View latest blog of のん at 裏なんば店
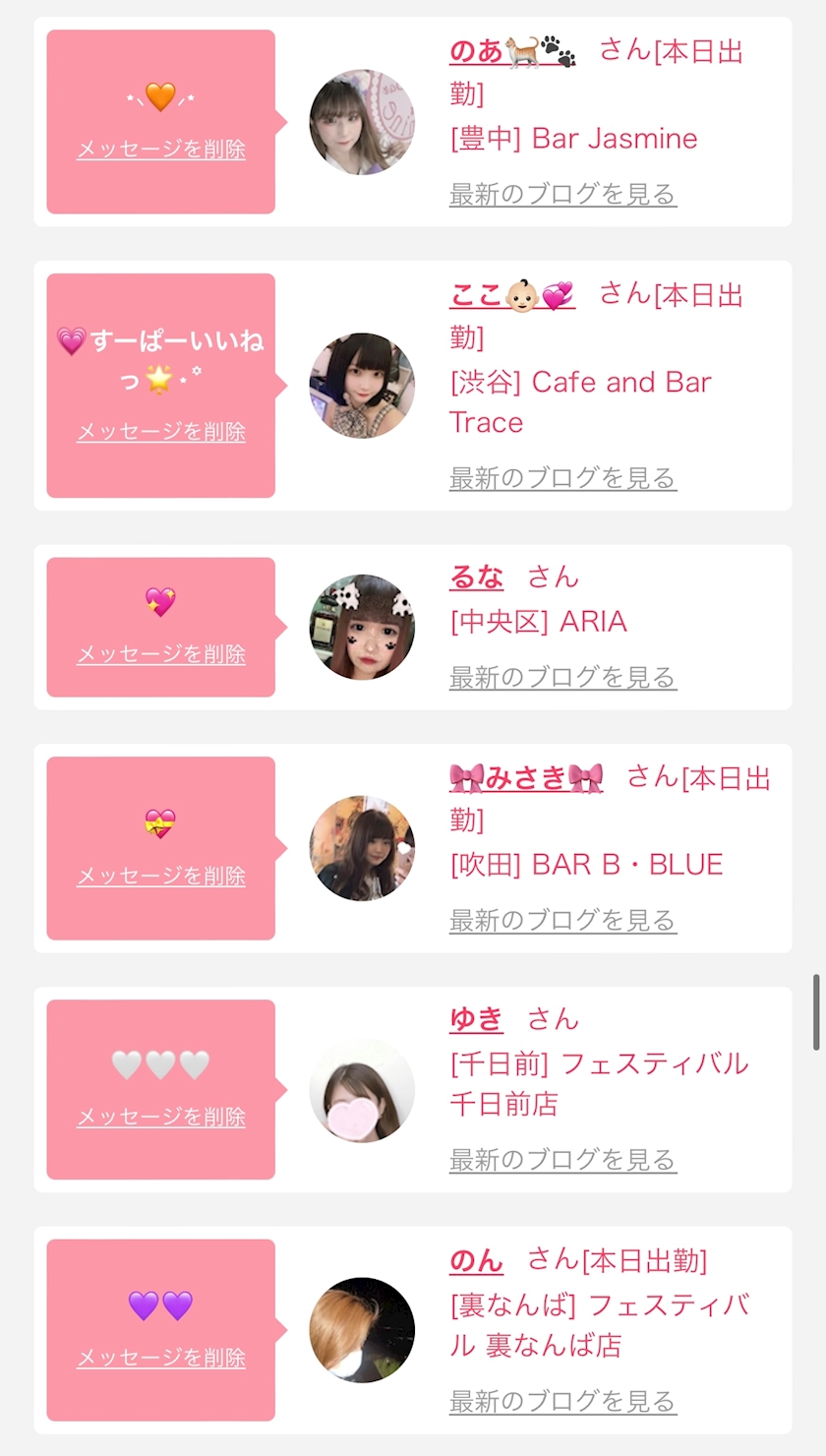This screenshot has height=1456, width=826. tap(563, 1401)
